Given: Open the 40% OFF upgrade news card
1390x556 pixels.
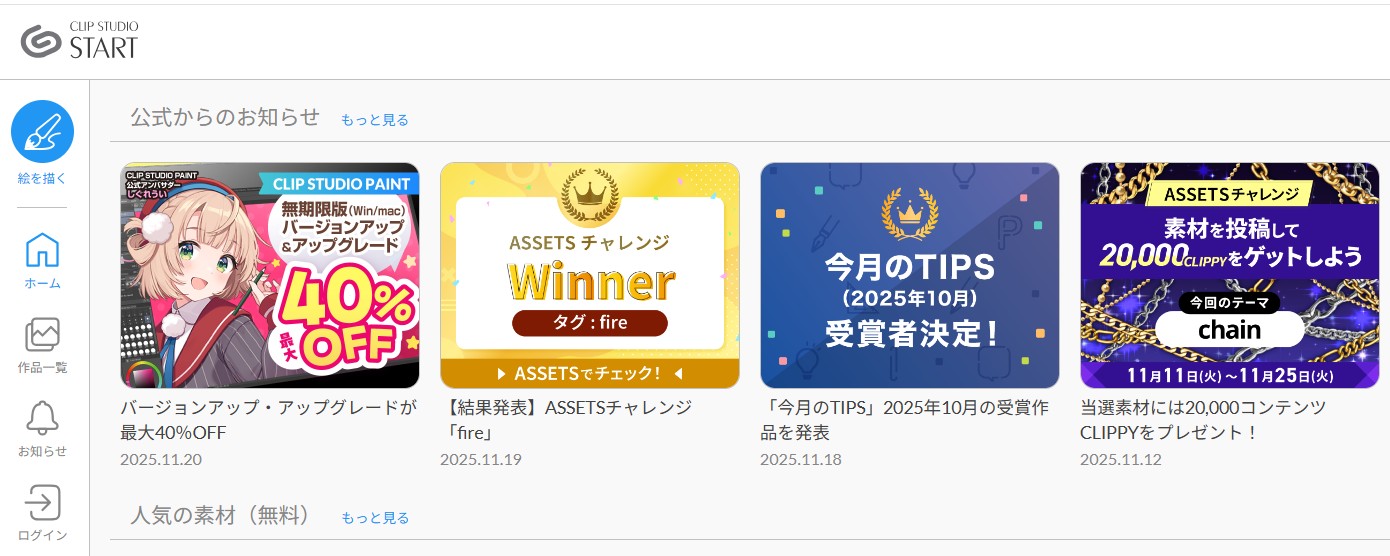Looking at the screenshot, I should click(x=269, y=276).
